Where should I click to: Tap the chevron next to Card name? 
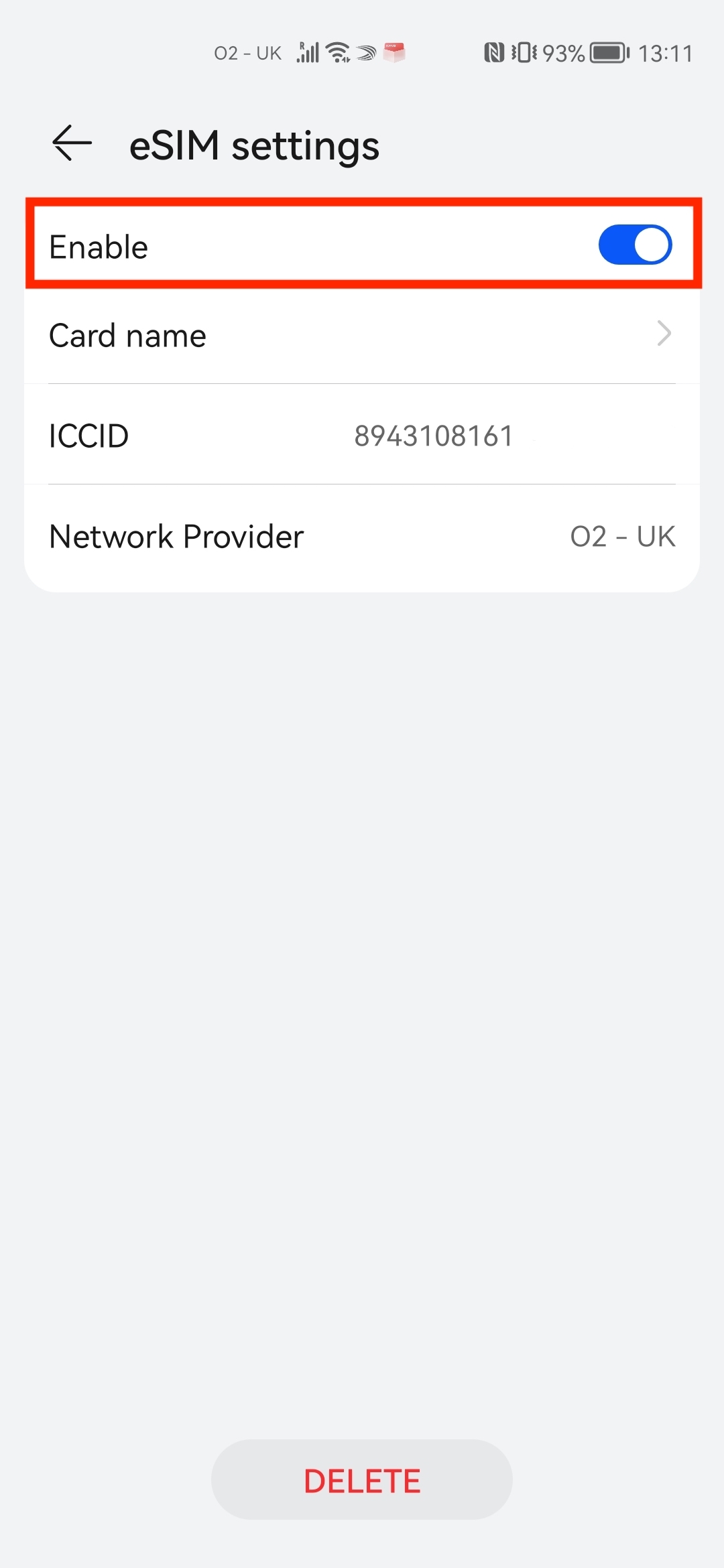(664, 334)
